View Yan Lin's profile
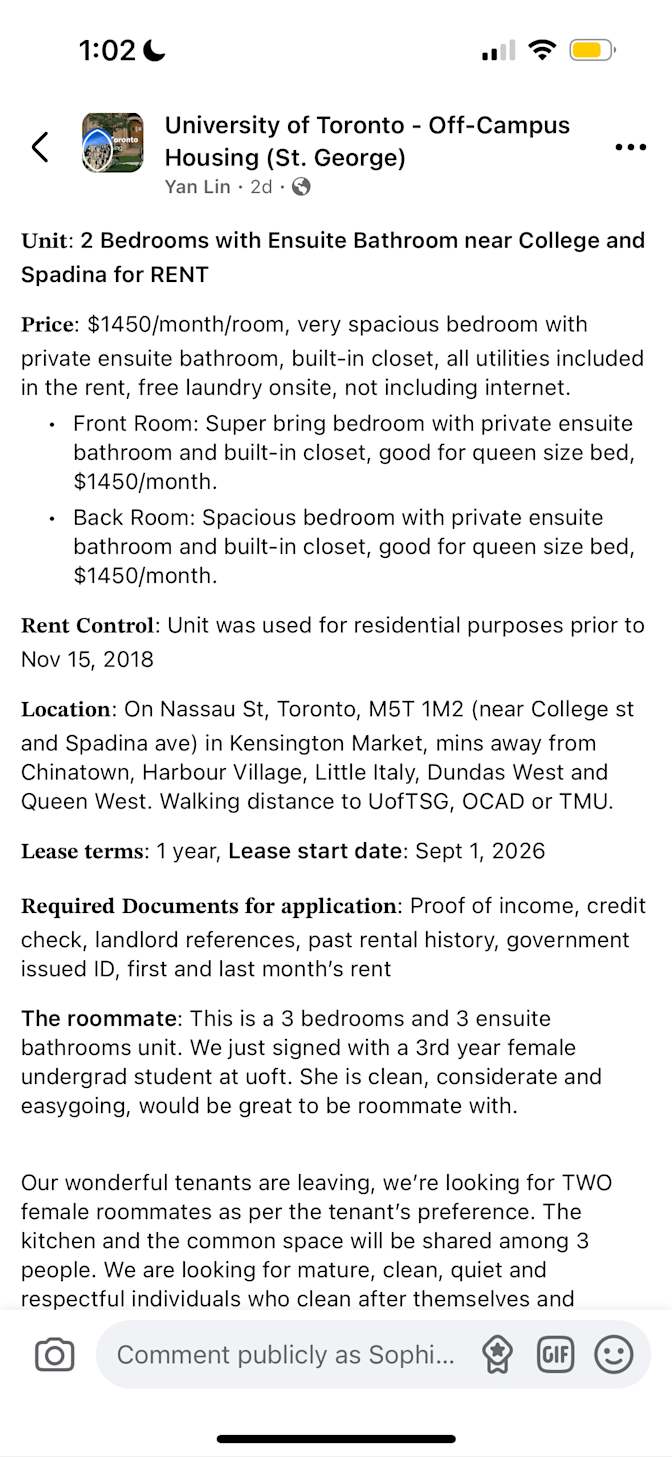672x1457 pixels. tap(198, 187)
